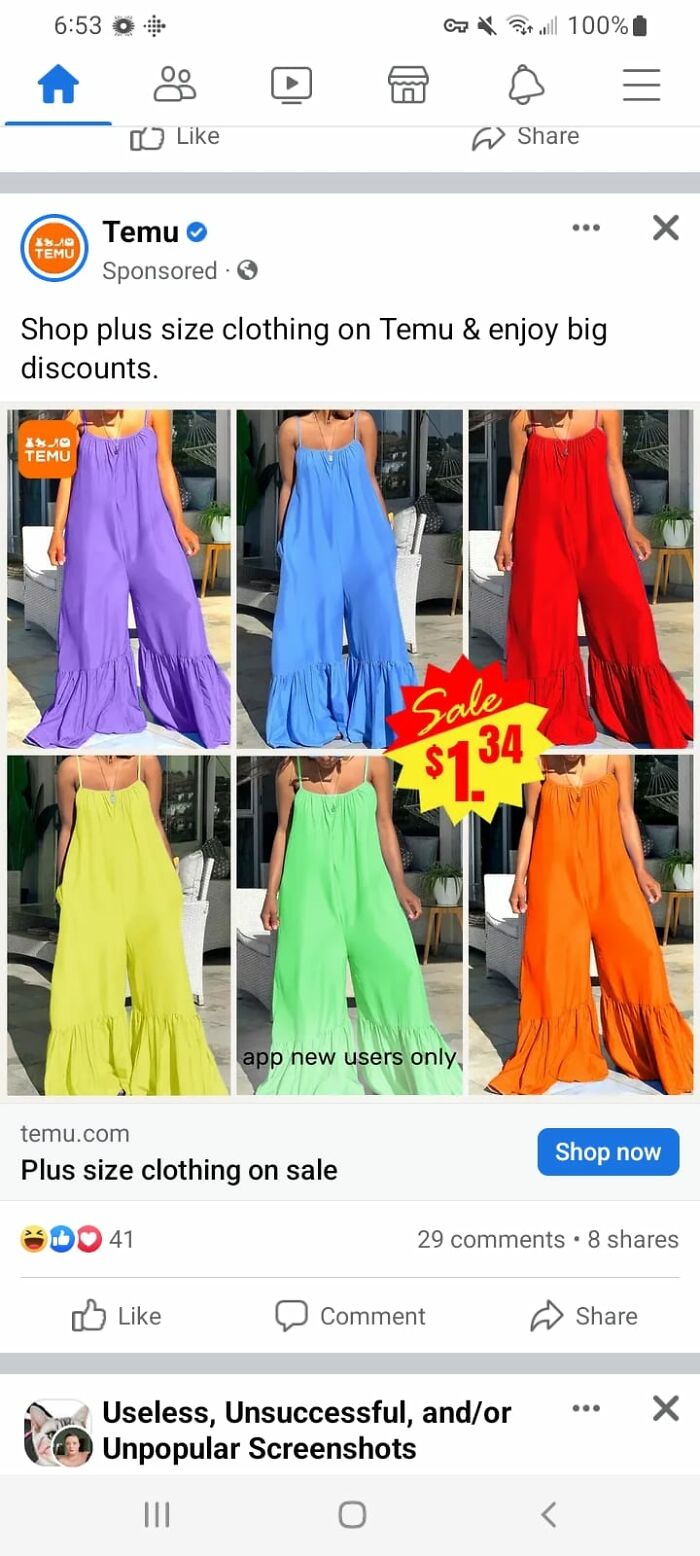Open the Friends tab
This screenshot has width=700, height=1556.
click(x=175, y=86)
